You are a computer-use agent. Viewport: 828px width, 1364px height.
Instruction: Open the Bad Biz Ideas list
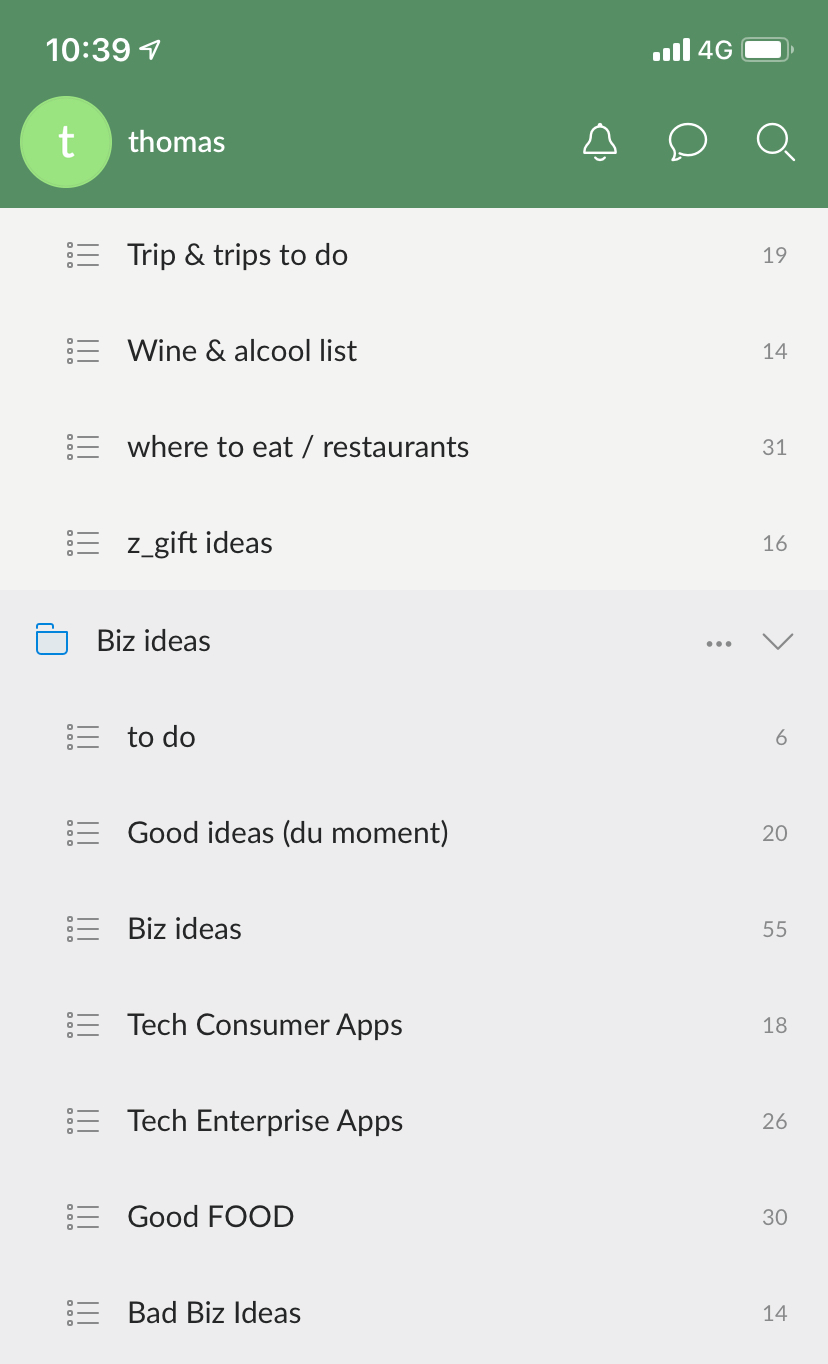click(214, 1313)
